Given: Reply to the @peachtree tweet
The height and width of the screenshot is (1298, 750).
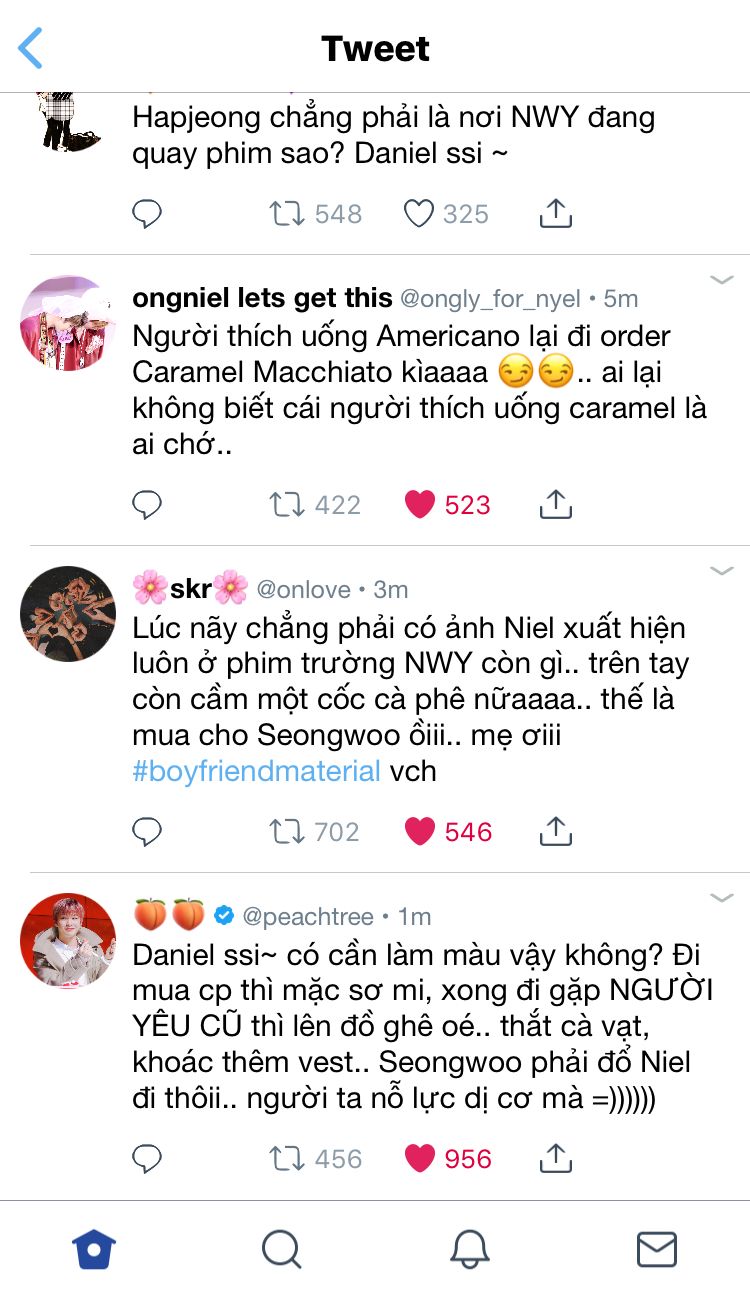Looking at the screenshot, I should pyautogui.click(x=147, y=1159).
